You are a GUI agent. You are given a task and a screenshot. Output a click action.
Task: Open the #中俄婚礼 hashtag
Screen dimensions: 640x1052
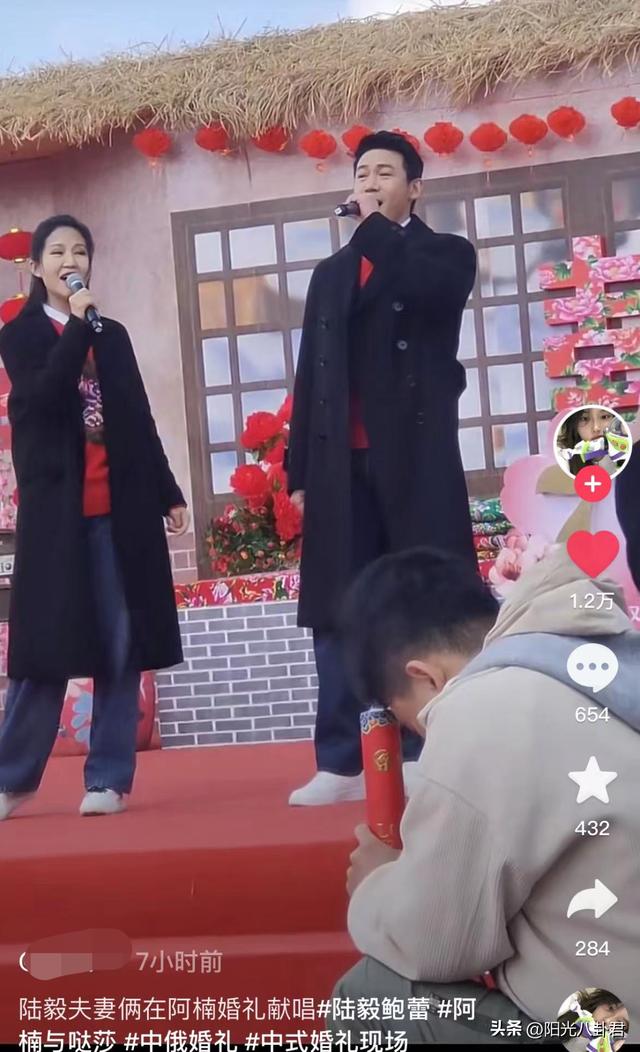[x=180, y=1041]
